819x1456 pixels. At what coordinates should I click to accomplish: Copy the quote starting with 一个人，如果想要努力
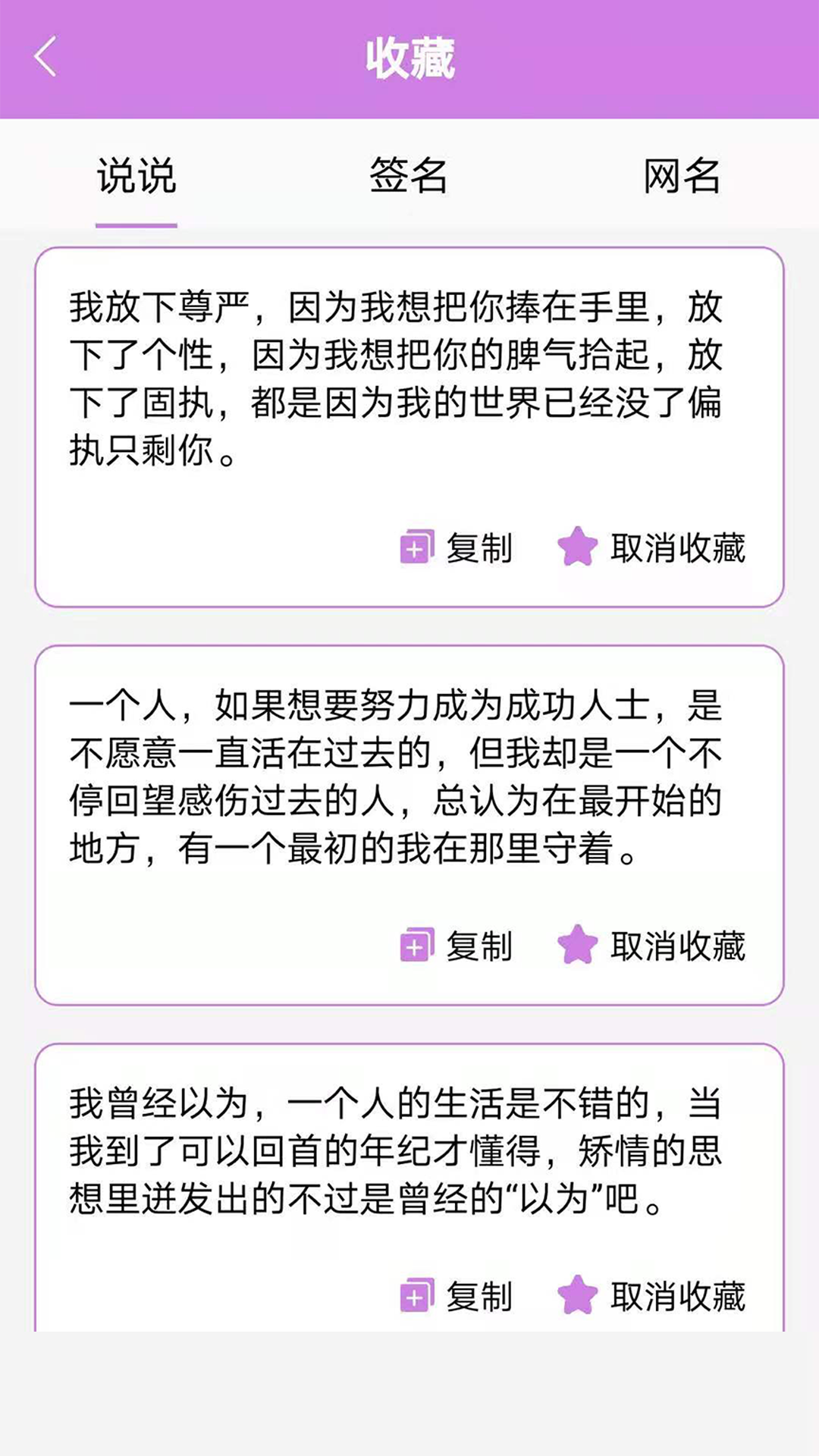457,946
